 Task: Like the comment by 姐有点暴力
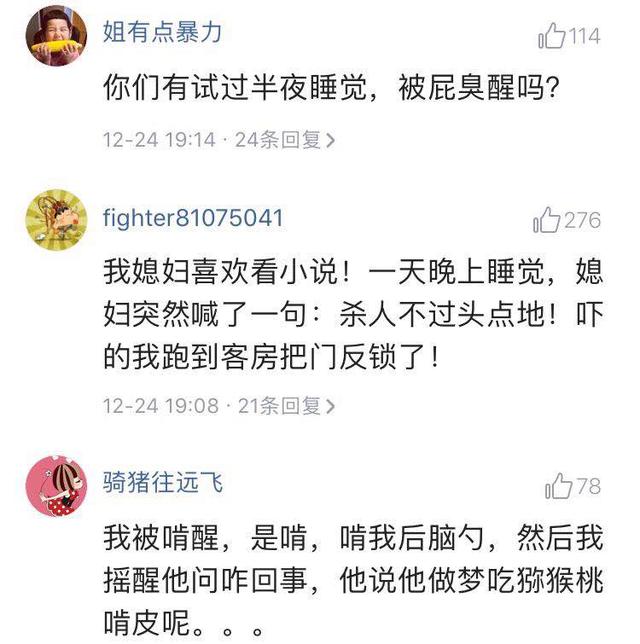[552, 36]
